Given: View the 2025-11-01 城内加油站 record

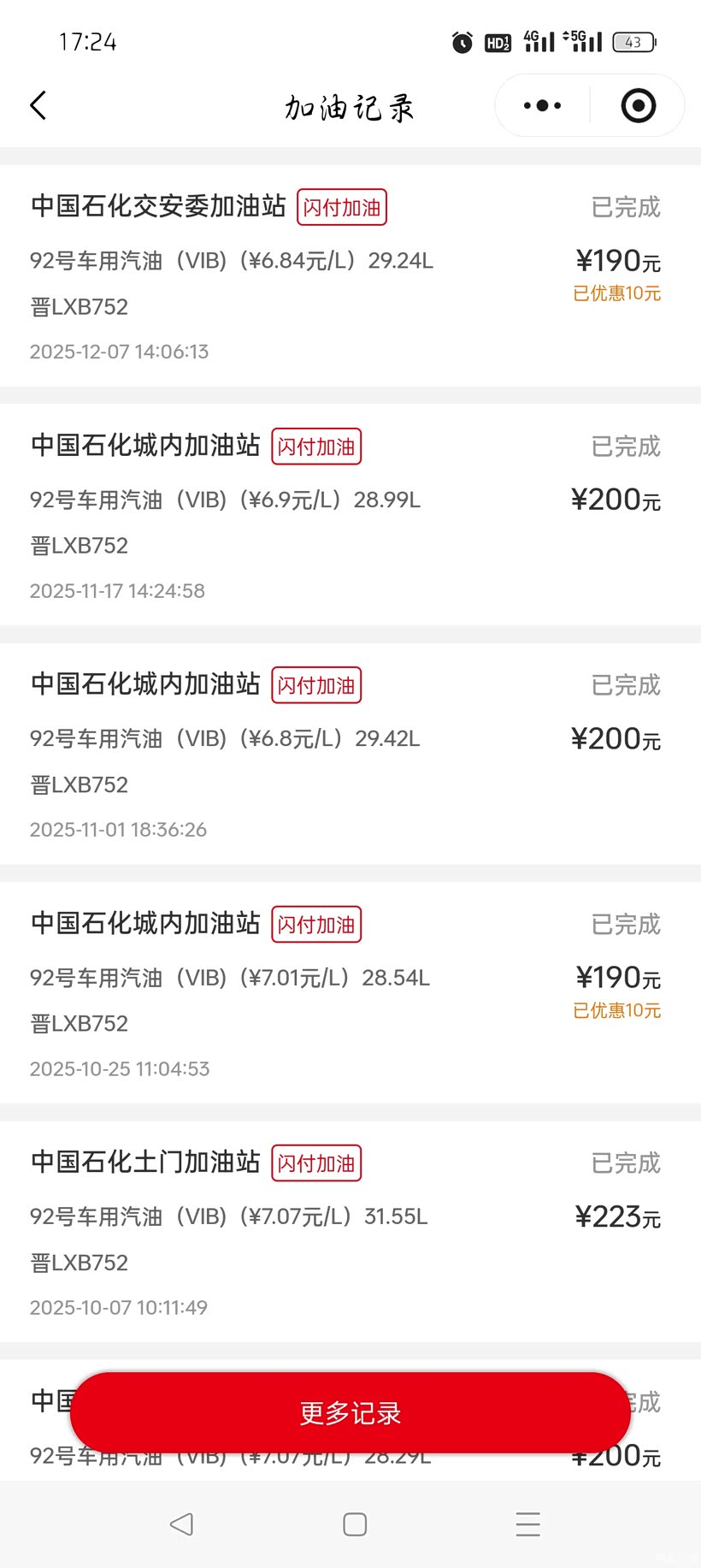Looking at the screenshot, I should tap(350, 754).
